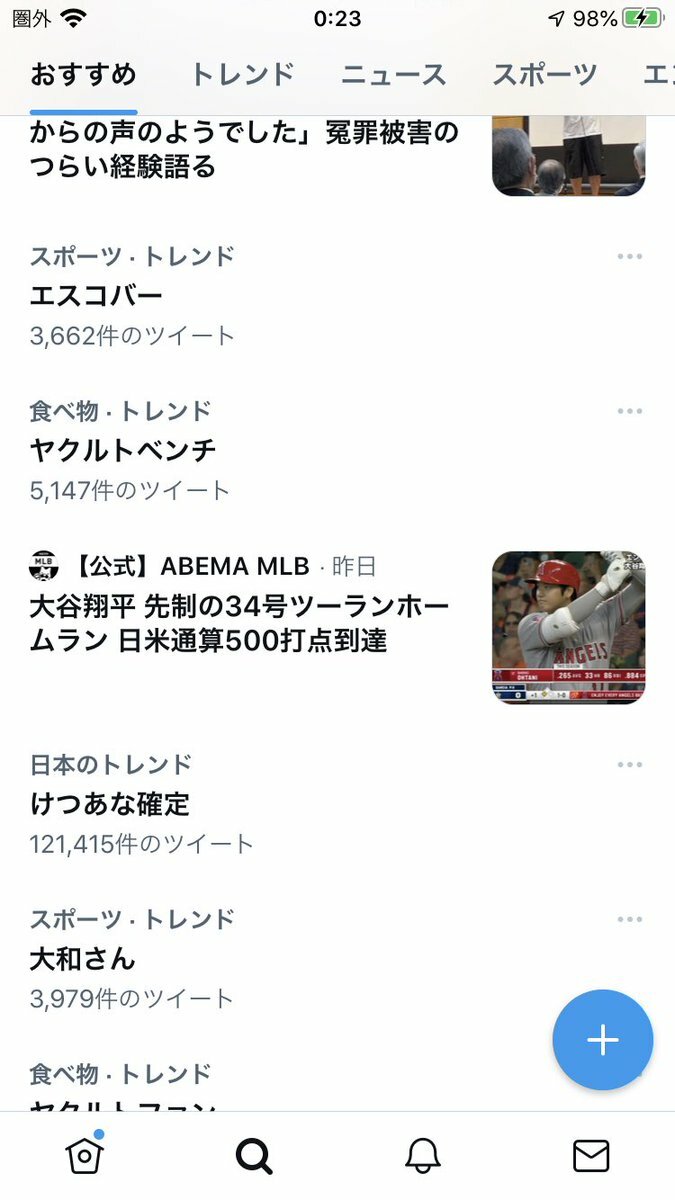Open more options for ヤクルトベンチ trend
The height and width of the screenshot is (1200, 675).
(x=629, y=411)
